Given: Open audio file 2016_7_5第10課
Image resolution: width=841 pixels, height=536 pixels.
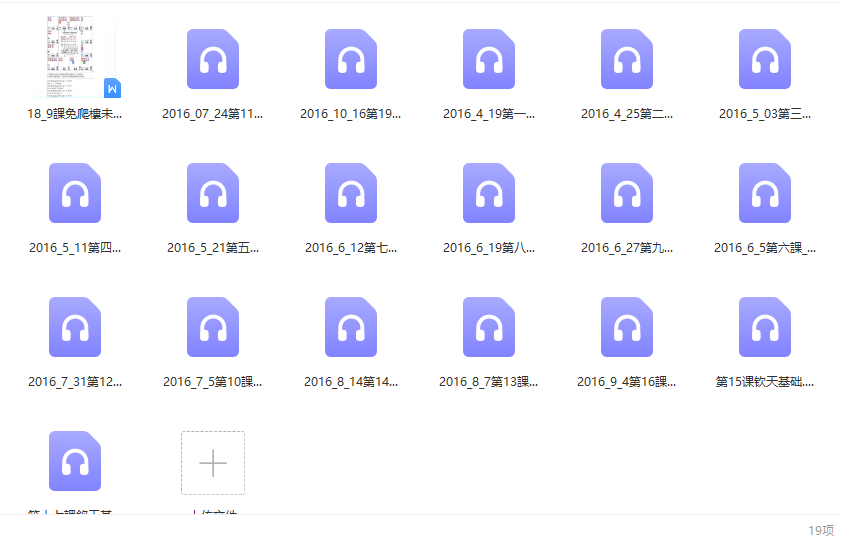Looking at the screenshot, I should (x=213, y=327).
